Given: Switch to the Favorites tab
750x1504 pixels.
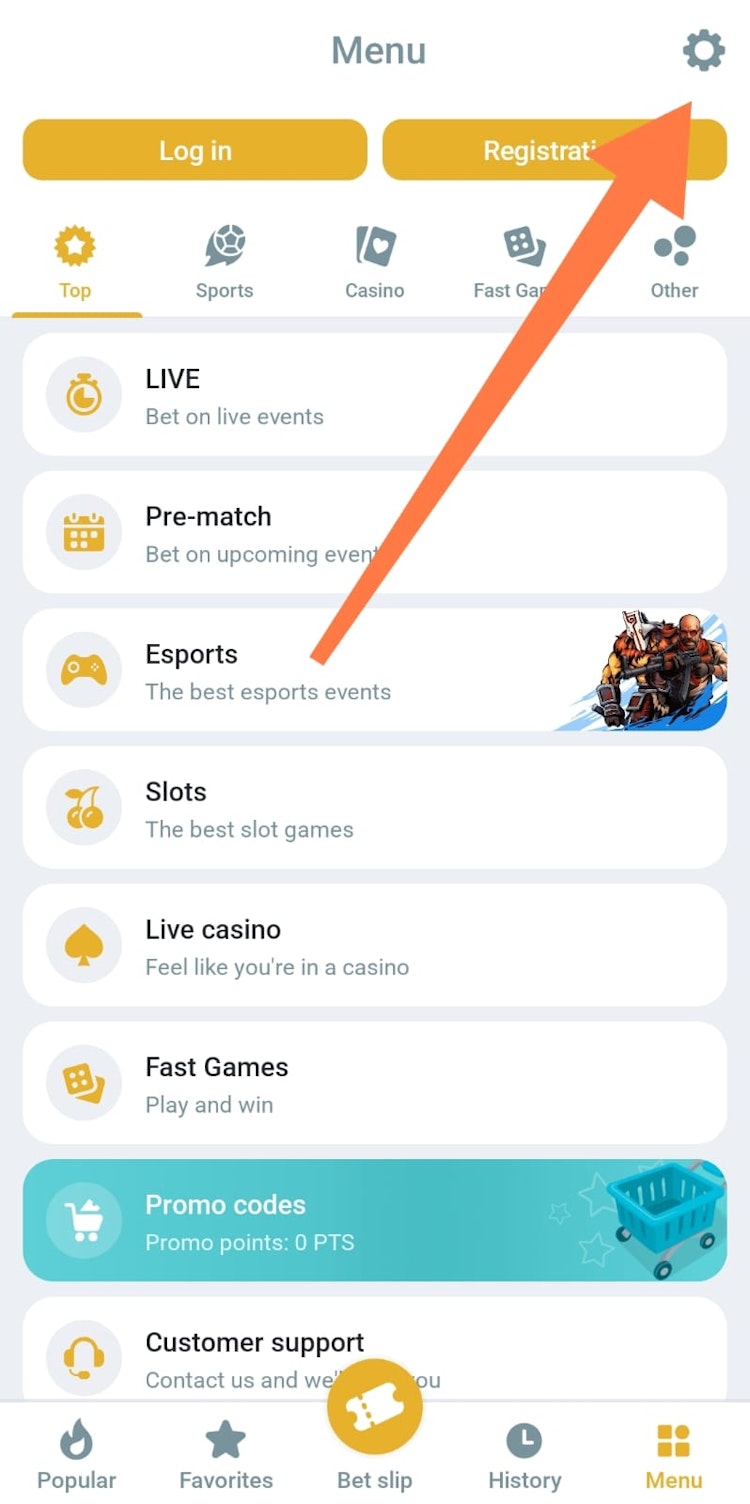Looking at the screenshot, I should (226, 1456).
